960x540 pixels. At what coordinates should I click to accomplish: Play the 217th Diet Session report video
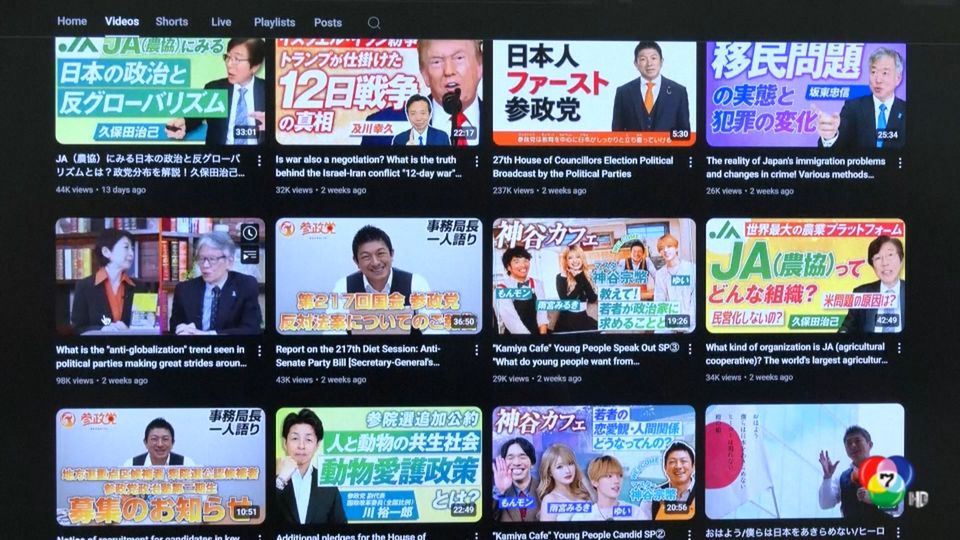pos(378,276)
